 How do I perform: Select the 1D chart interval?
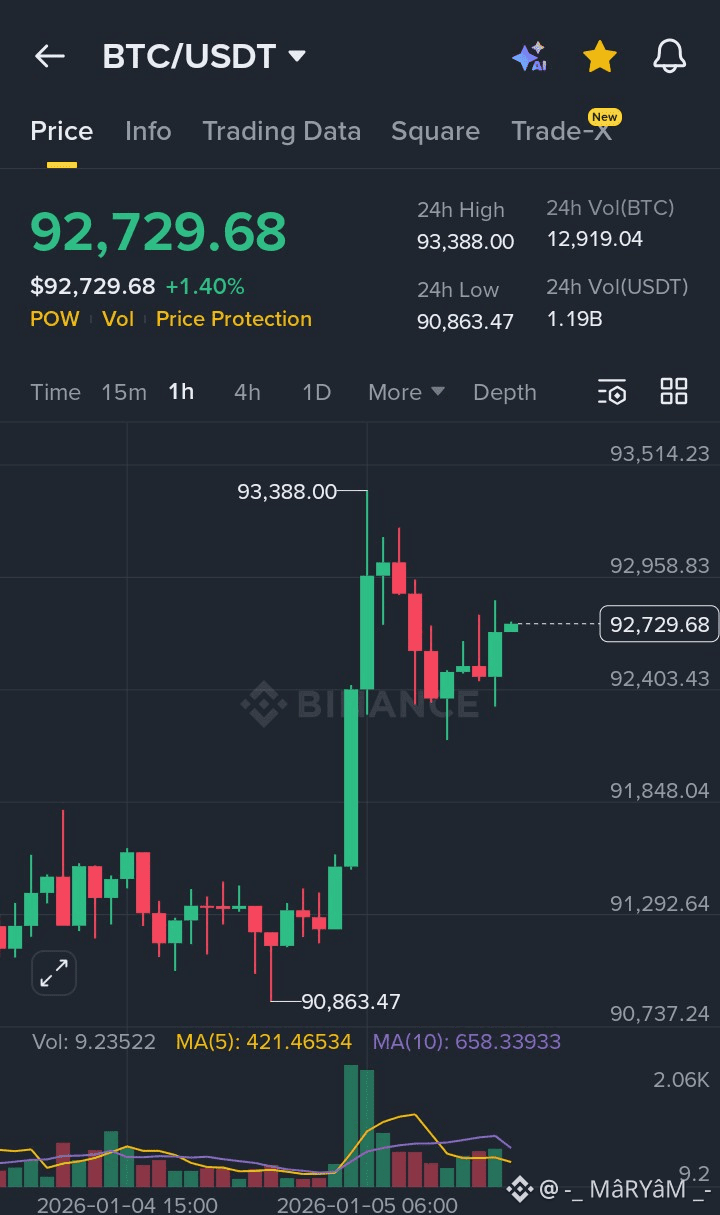pyautogui.click(x=316, y=392)
